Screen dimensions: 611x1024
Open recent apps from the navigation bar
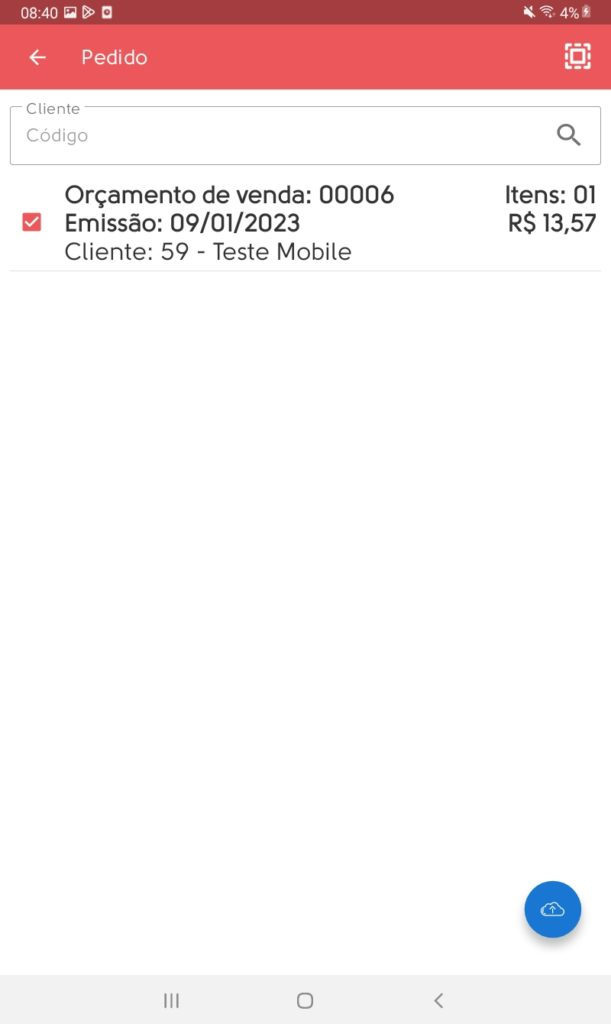pos(171,1000)
